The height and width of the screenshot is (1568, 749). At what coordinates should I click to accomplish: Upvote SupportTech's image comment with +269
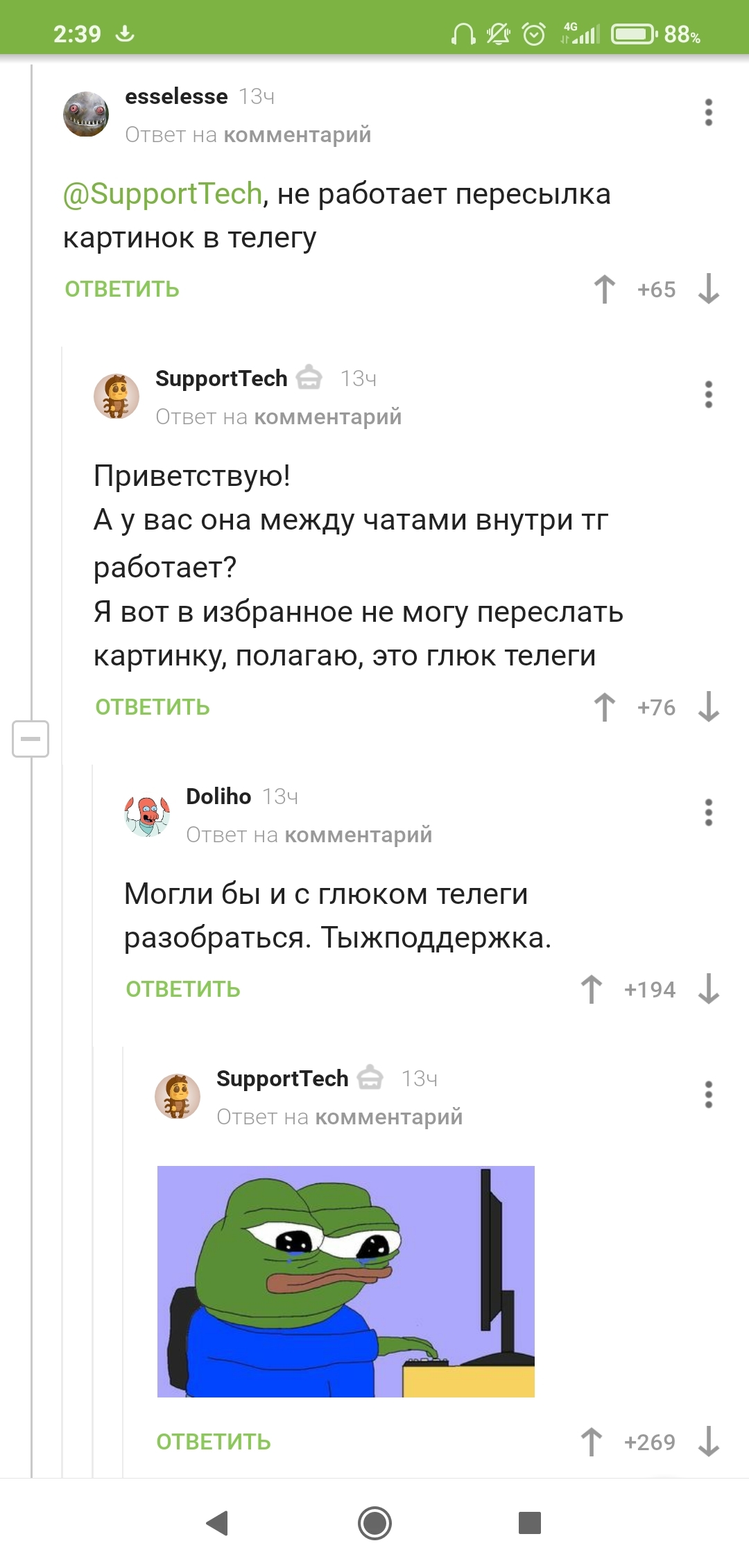click(592, 1442)
